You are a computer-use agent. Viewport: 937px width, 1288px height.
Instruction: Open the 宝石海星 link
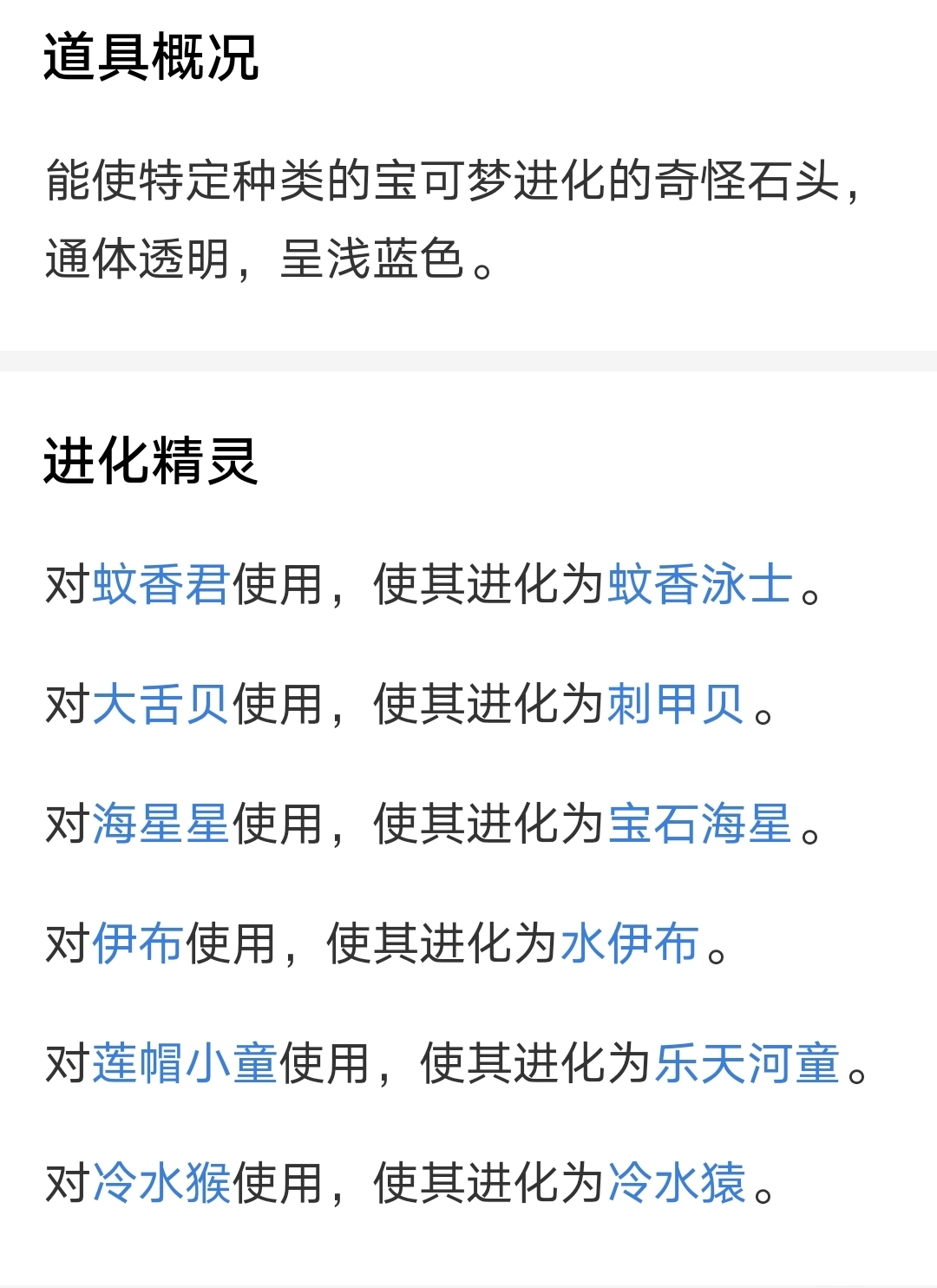(x=700, y=823)
